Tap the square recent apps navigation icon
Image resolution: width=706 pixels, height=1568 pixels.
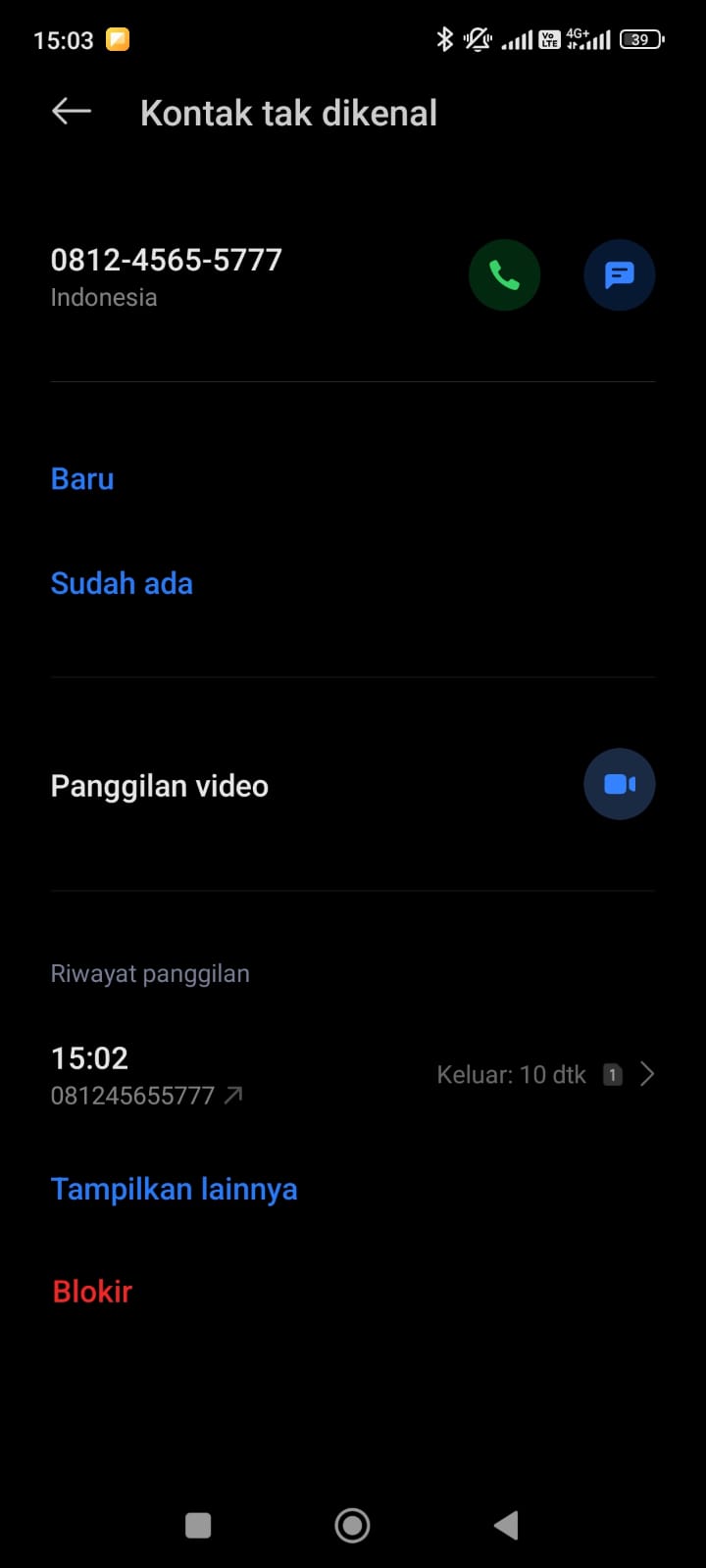(198, 1525)
